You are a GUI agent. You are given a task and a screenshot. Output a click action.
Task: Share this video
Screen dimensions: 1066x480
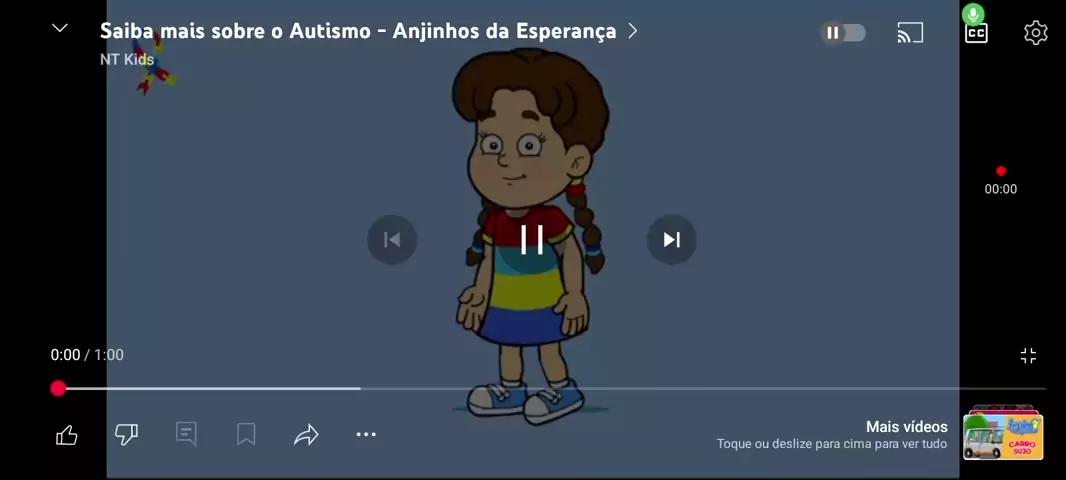(x=306, y=434)
